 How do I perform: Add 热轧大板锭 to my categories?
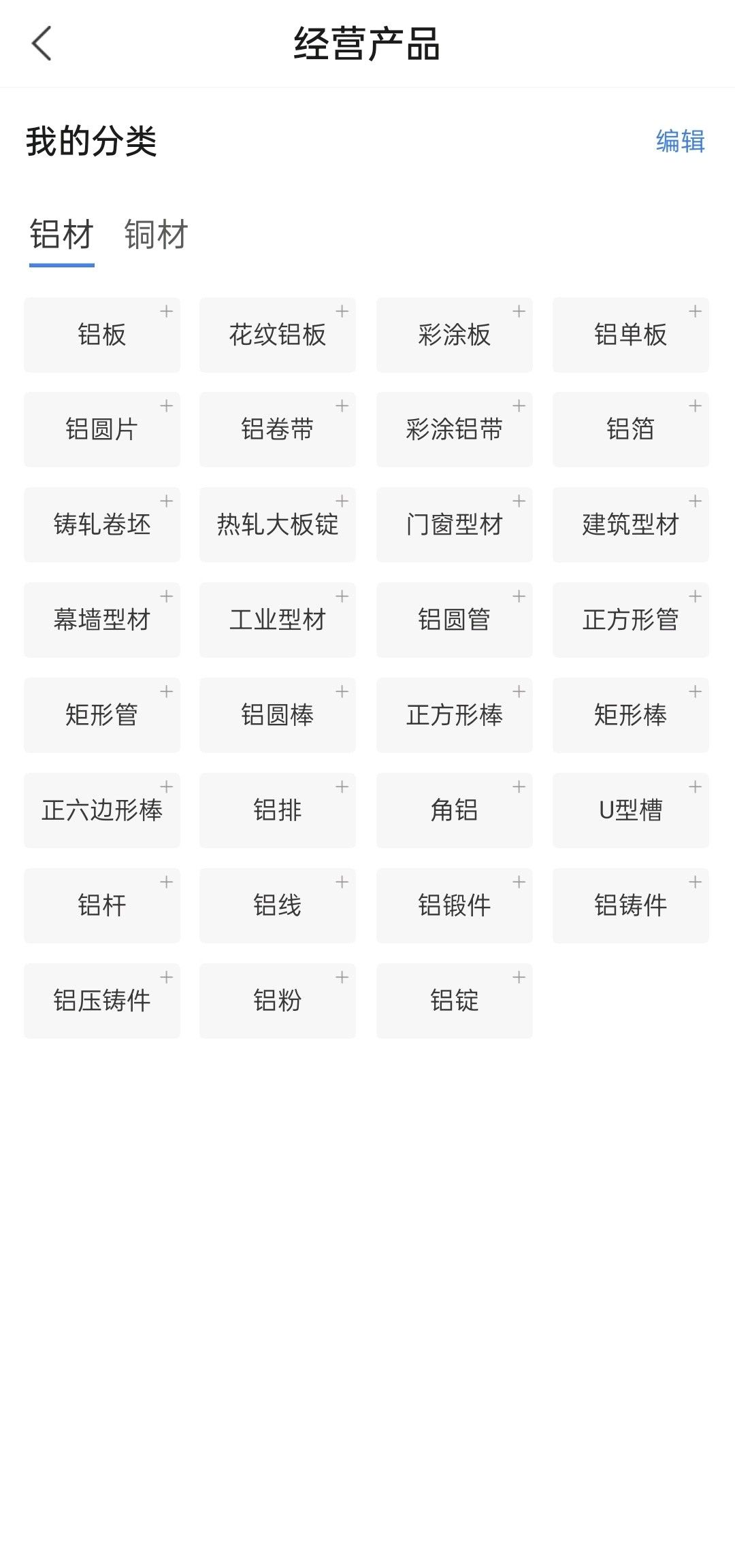(278, 524)
